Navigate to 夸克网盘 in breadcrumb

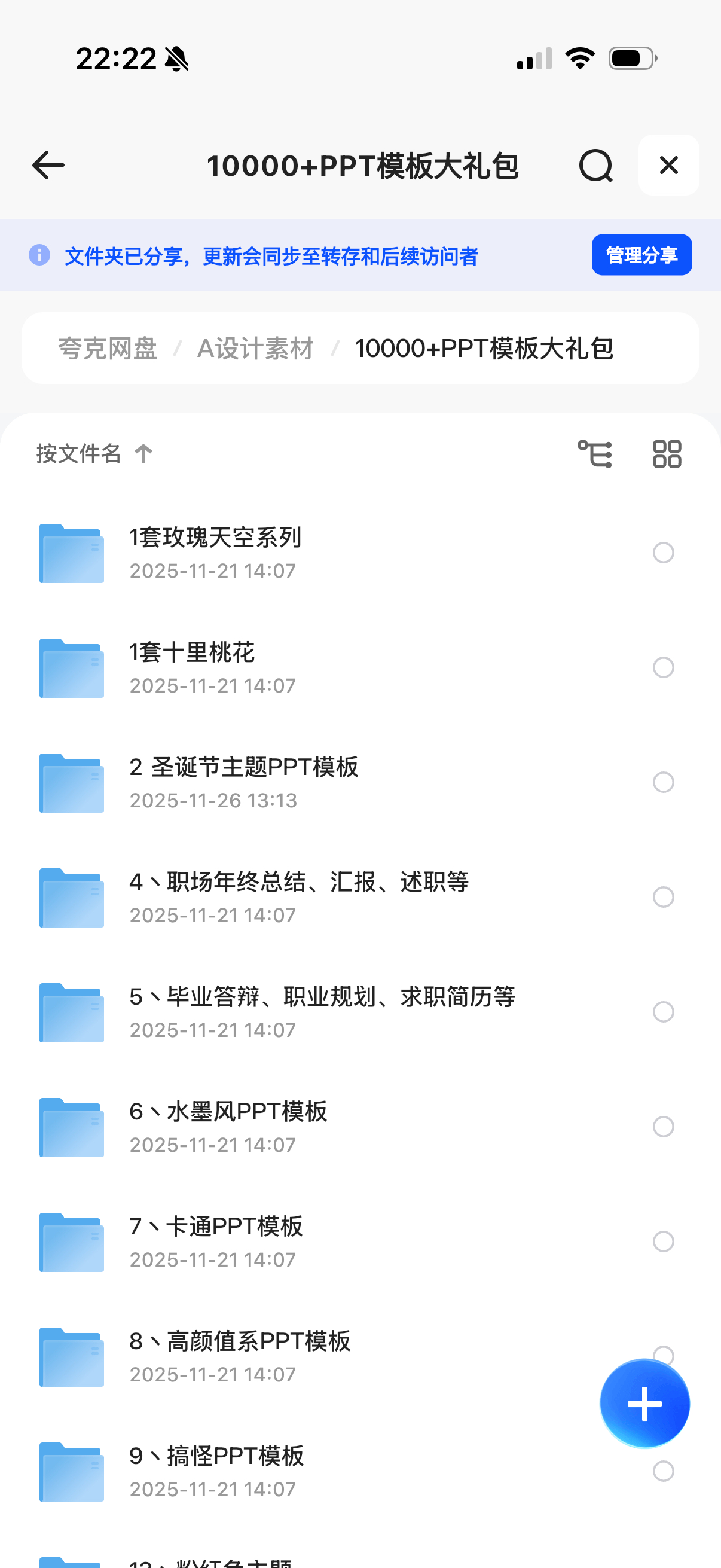pyautogui.click(x=108, y=349)
